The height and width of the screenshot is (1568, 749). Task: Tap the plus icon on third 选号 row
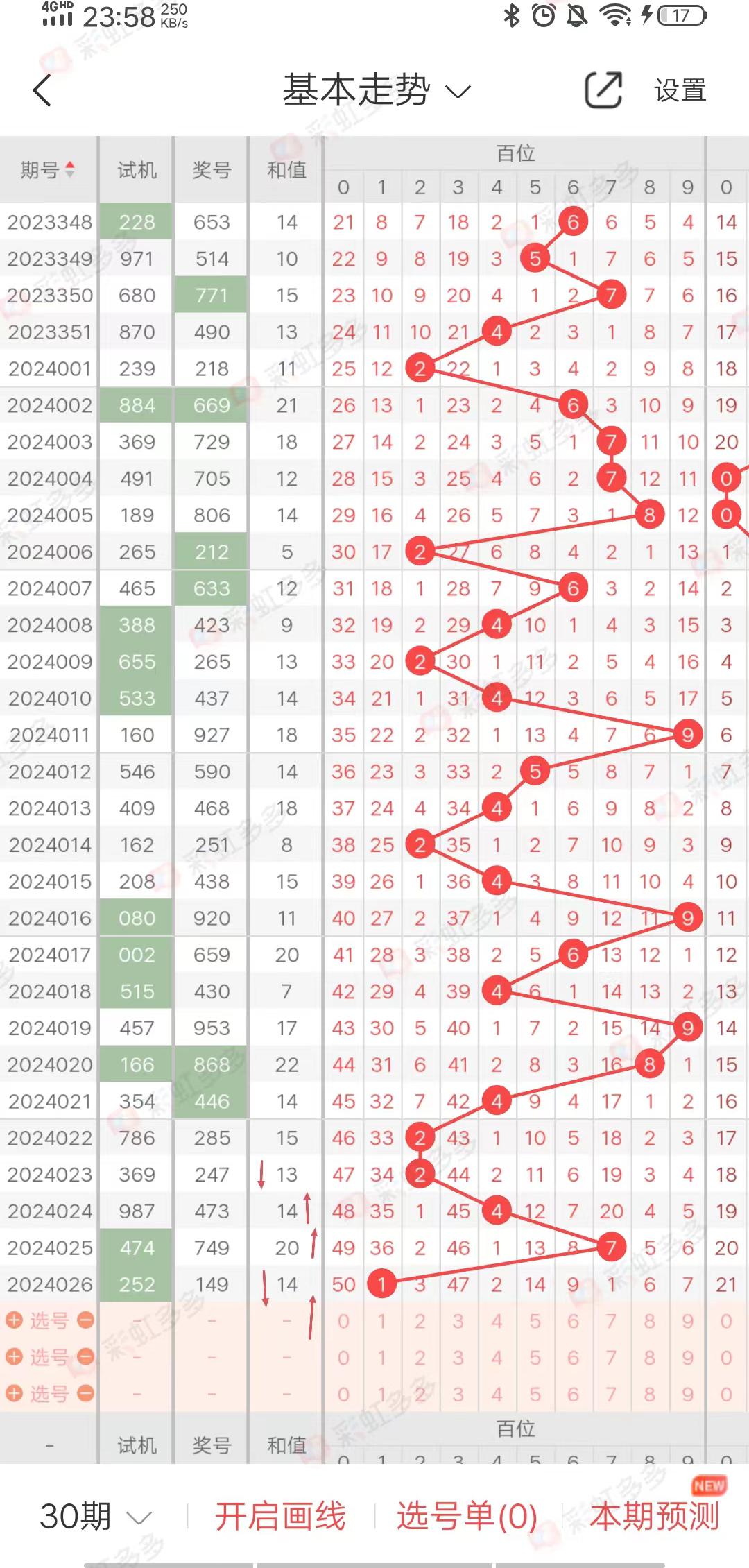coord(14,1393)
